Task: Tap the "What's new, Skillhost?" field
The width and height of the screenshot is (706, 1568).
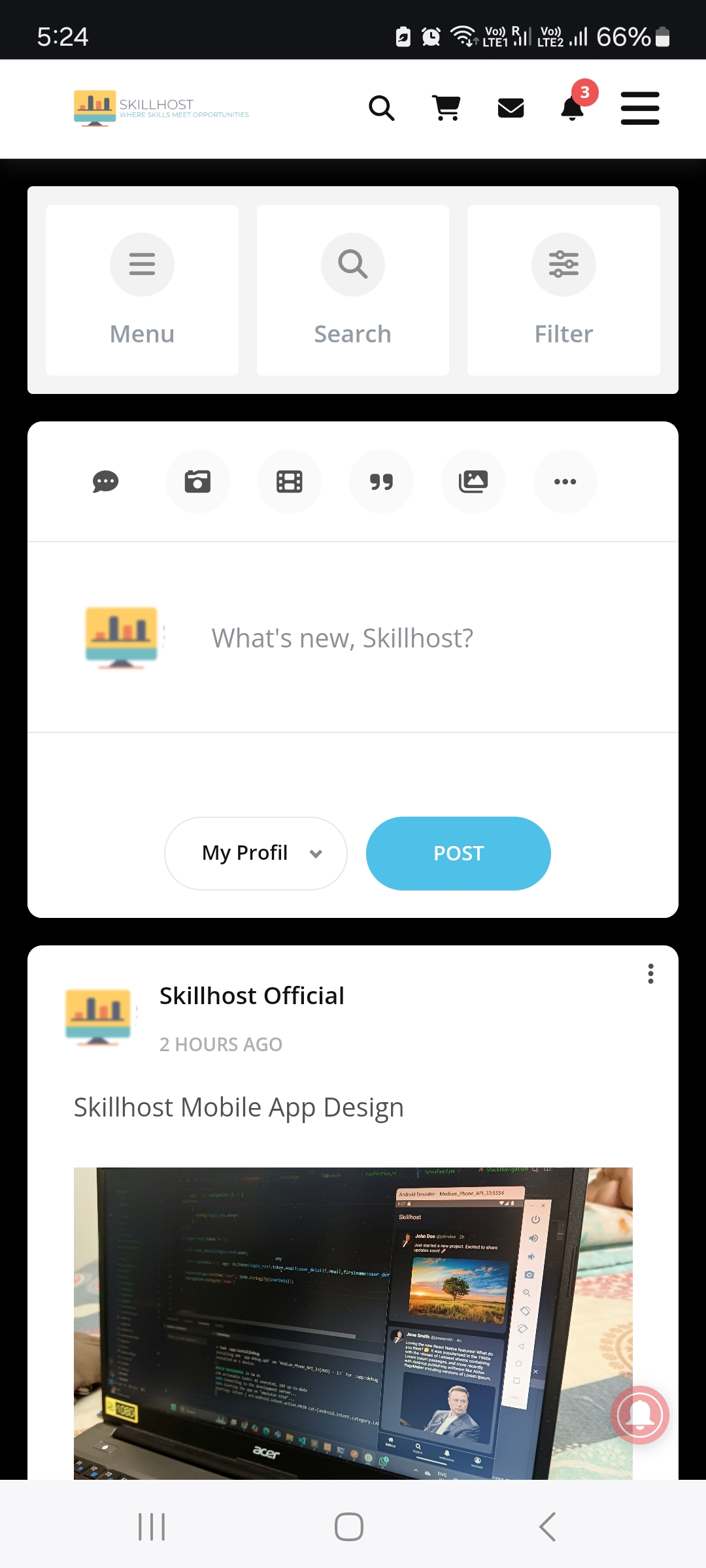Action: coord(342,638)
